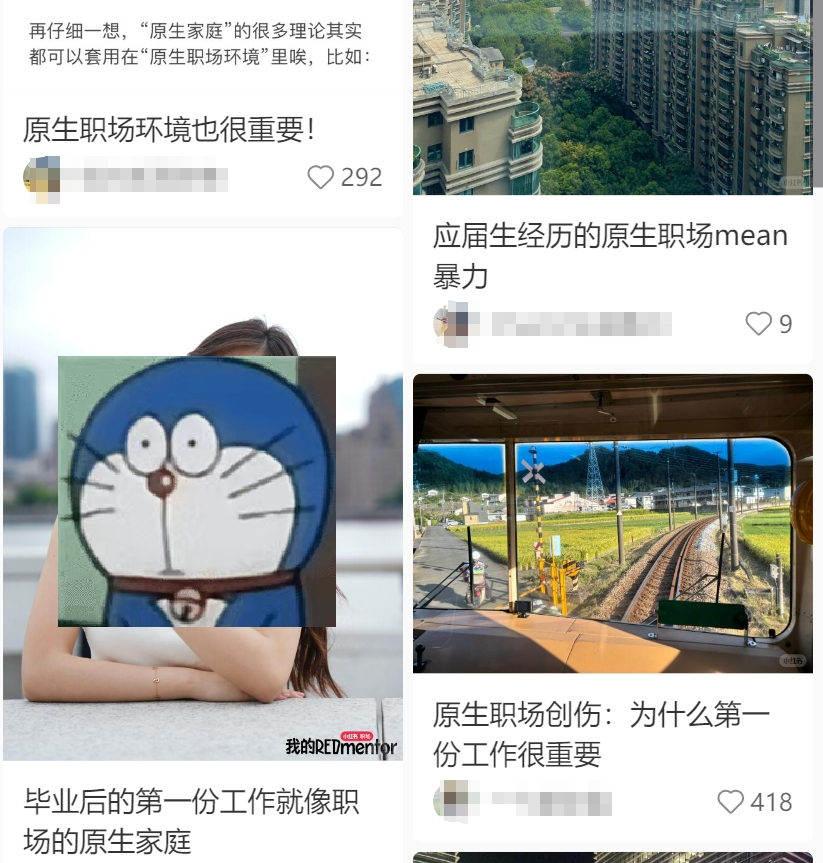The width and height of the screenshot is (823, 863).
Task: Open the post 毕业后的第一份工作就像职场的原生家庭
Action: (192, 820)
